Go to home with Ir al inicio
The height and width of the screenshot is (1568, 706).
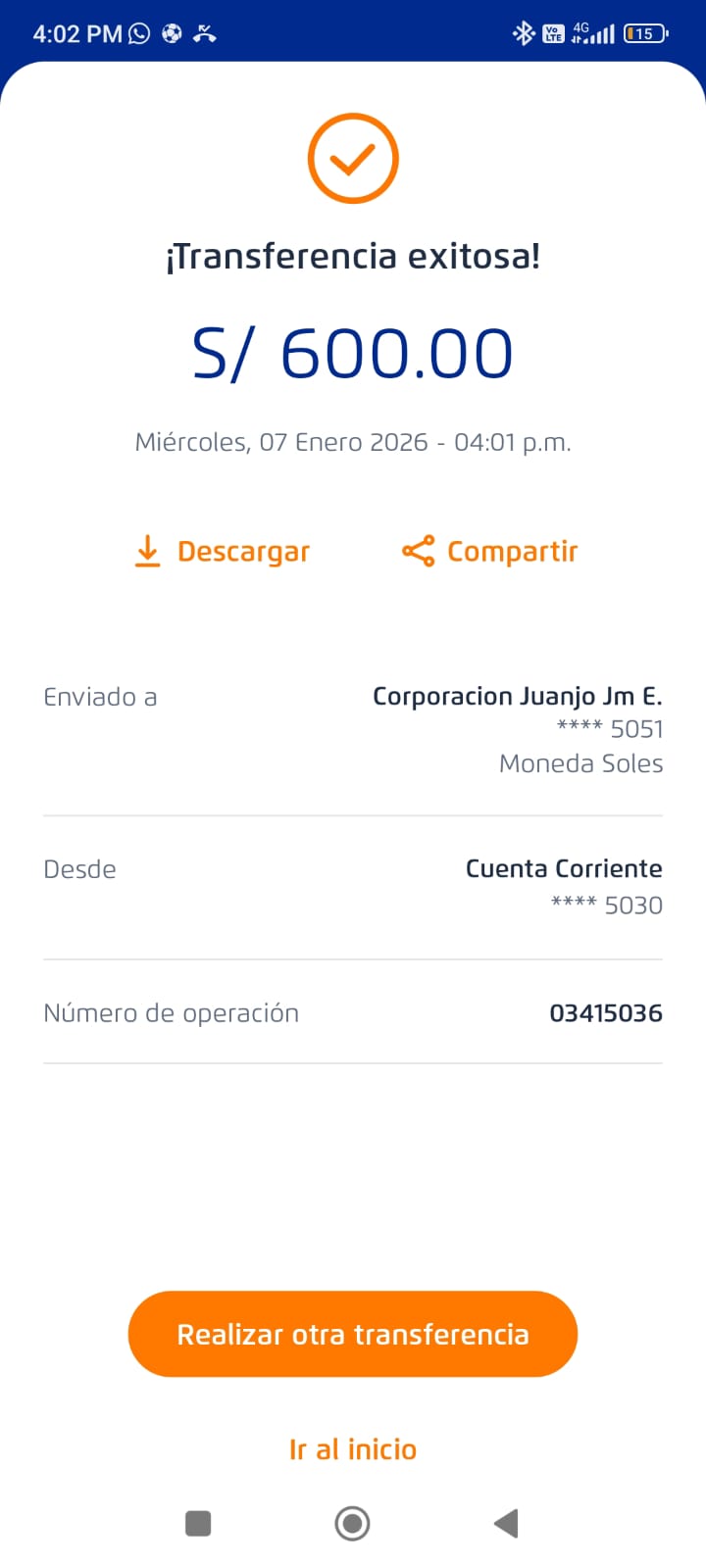353,1449
